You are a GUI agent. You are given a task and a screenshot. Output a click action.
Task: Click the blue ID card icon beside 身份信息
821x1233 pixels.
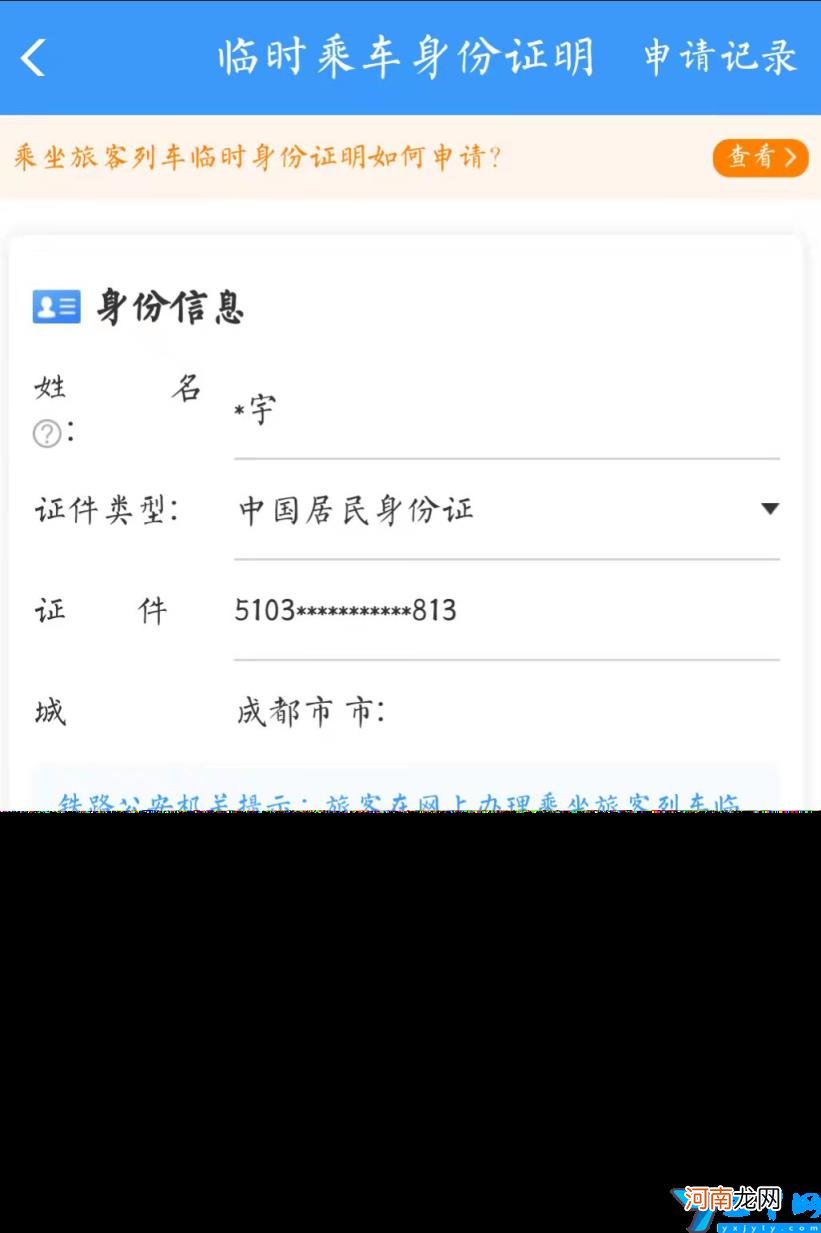[x=56, y=307]
